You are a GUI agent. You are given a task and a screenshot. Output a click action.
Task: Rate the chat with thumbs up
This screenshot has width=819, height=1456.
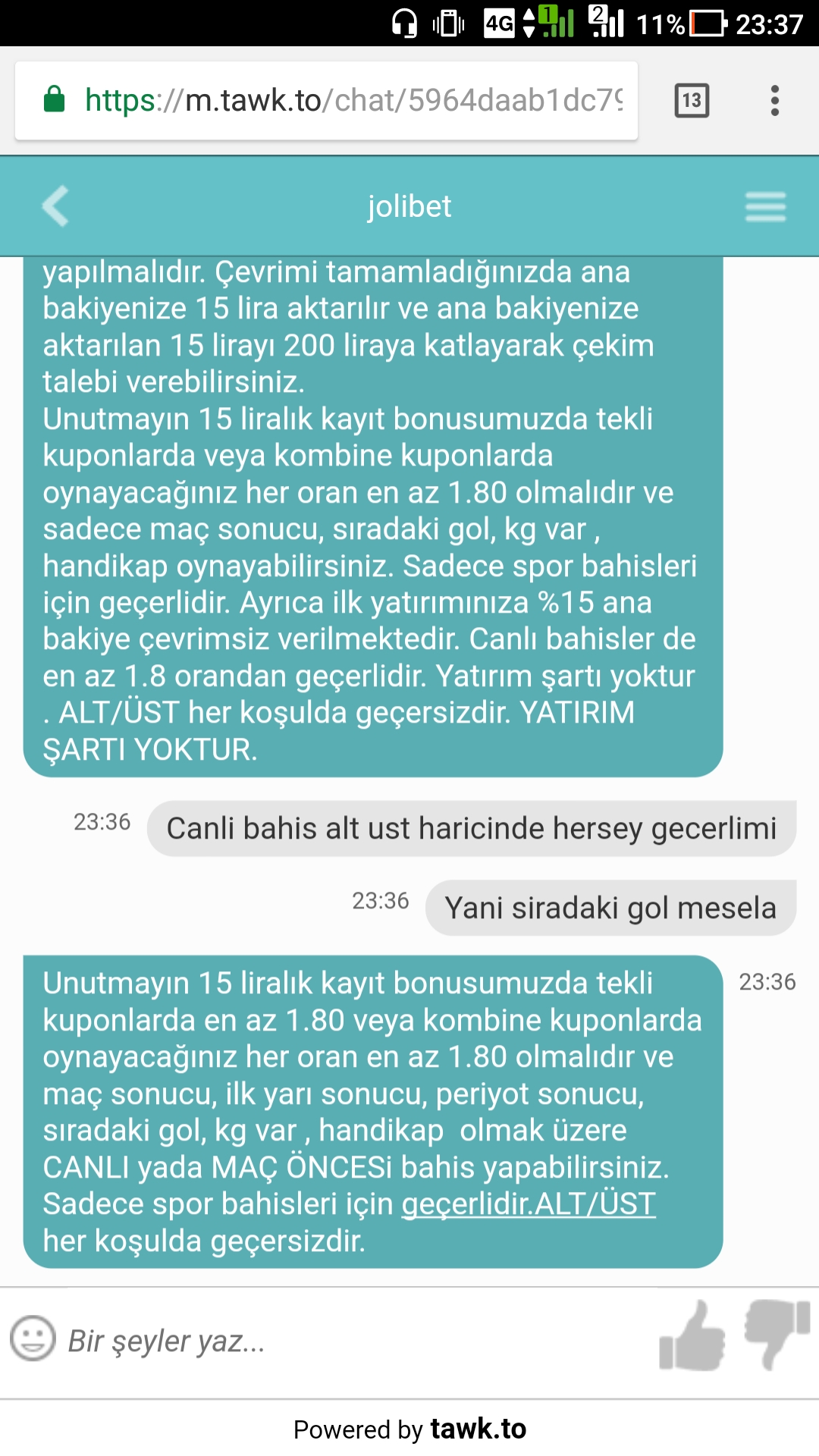[692, 1336]
